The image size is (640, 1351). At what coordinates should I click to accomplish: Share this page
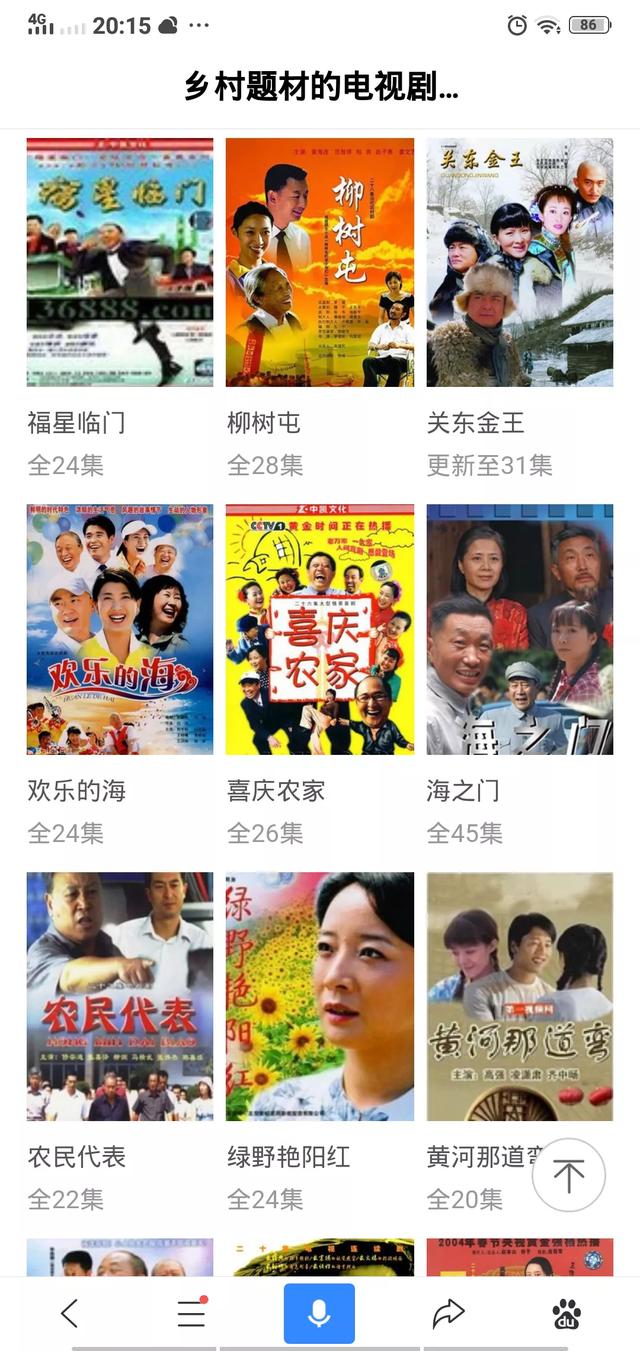click(449, 1313)
